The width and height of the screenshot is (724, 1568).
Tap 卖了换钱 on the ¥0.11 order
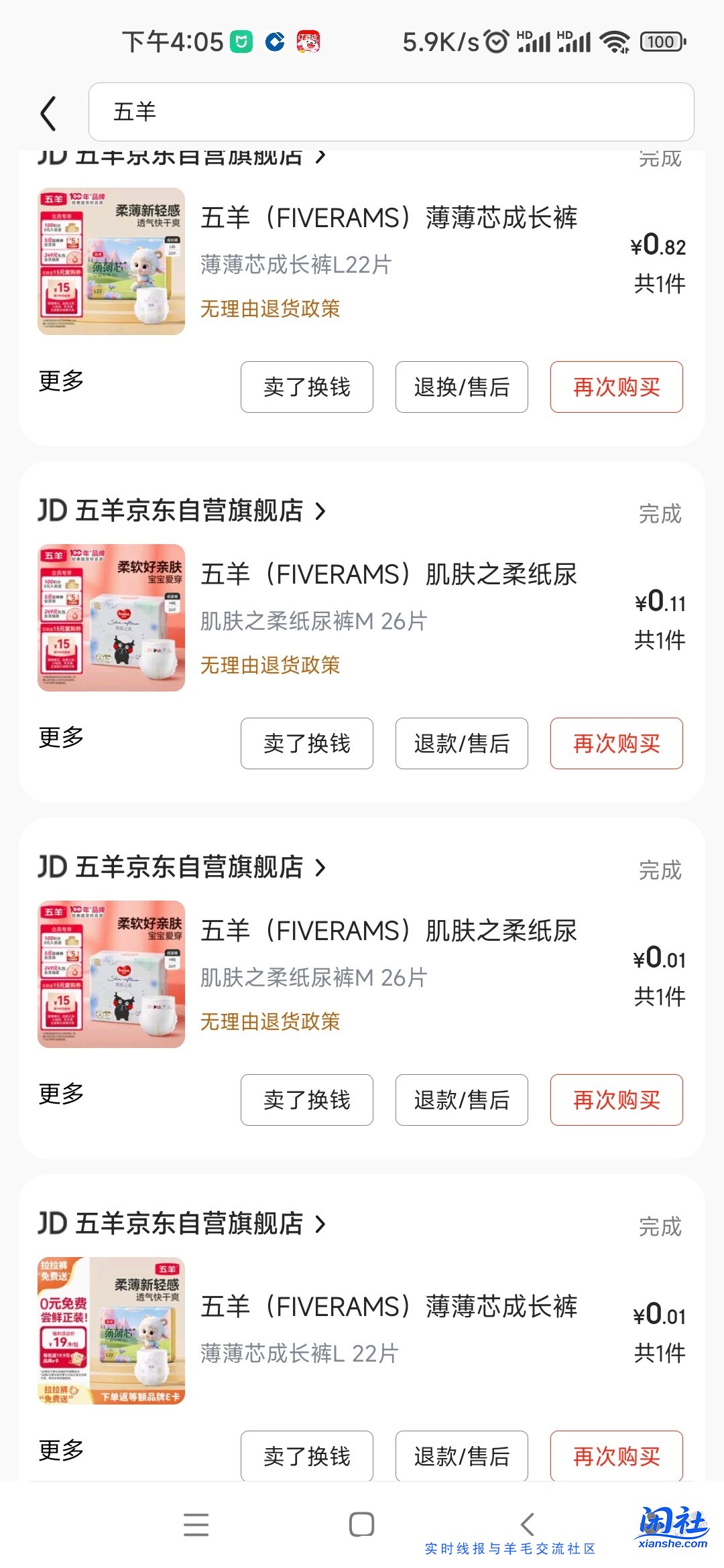[306, 744]
